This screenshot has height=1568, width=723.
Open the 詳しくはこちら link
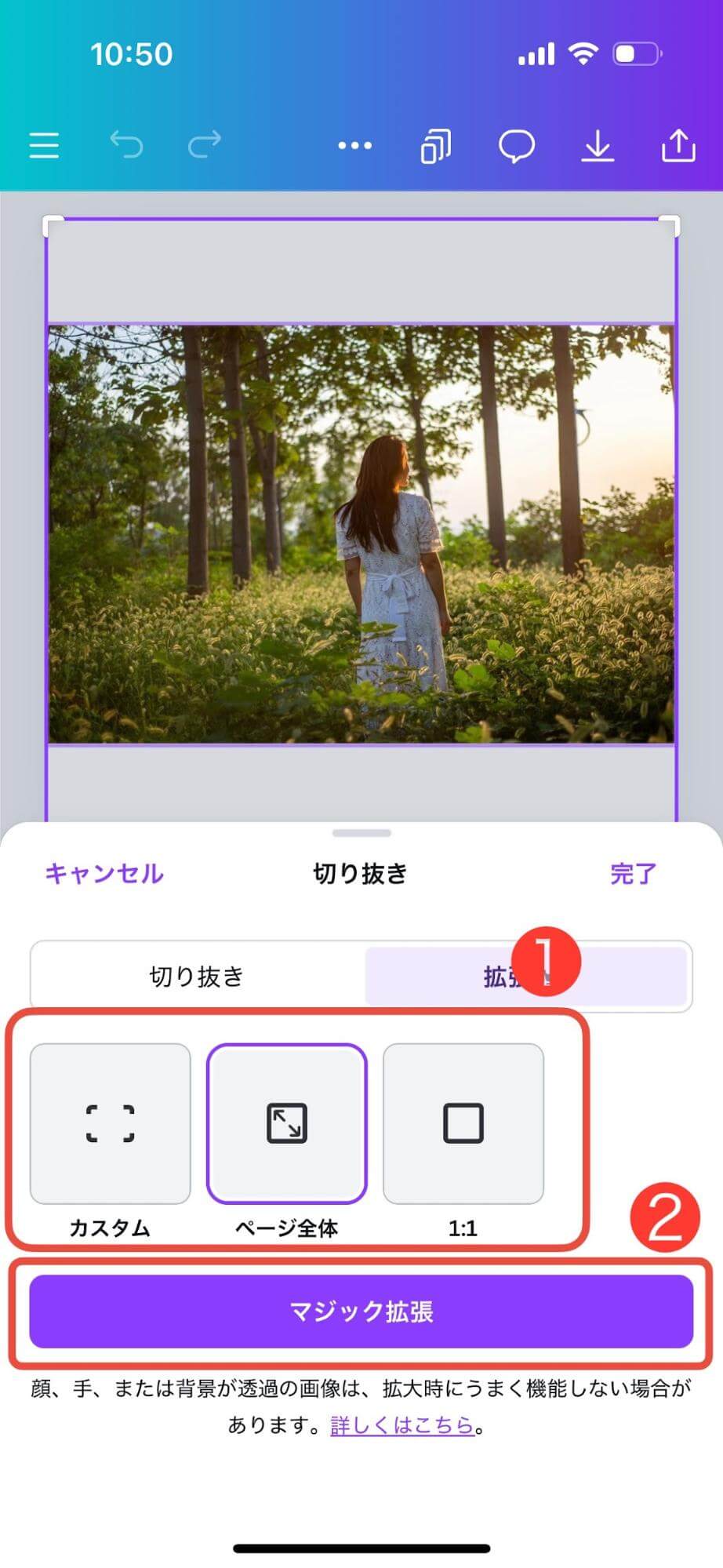[x=402, y=1425]
